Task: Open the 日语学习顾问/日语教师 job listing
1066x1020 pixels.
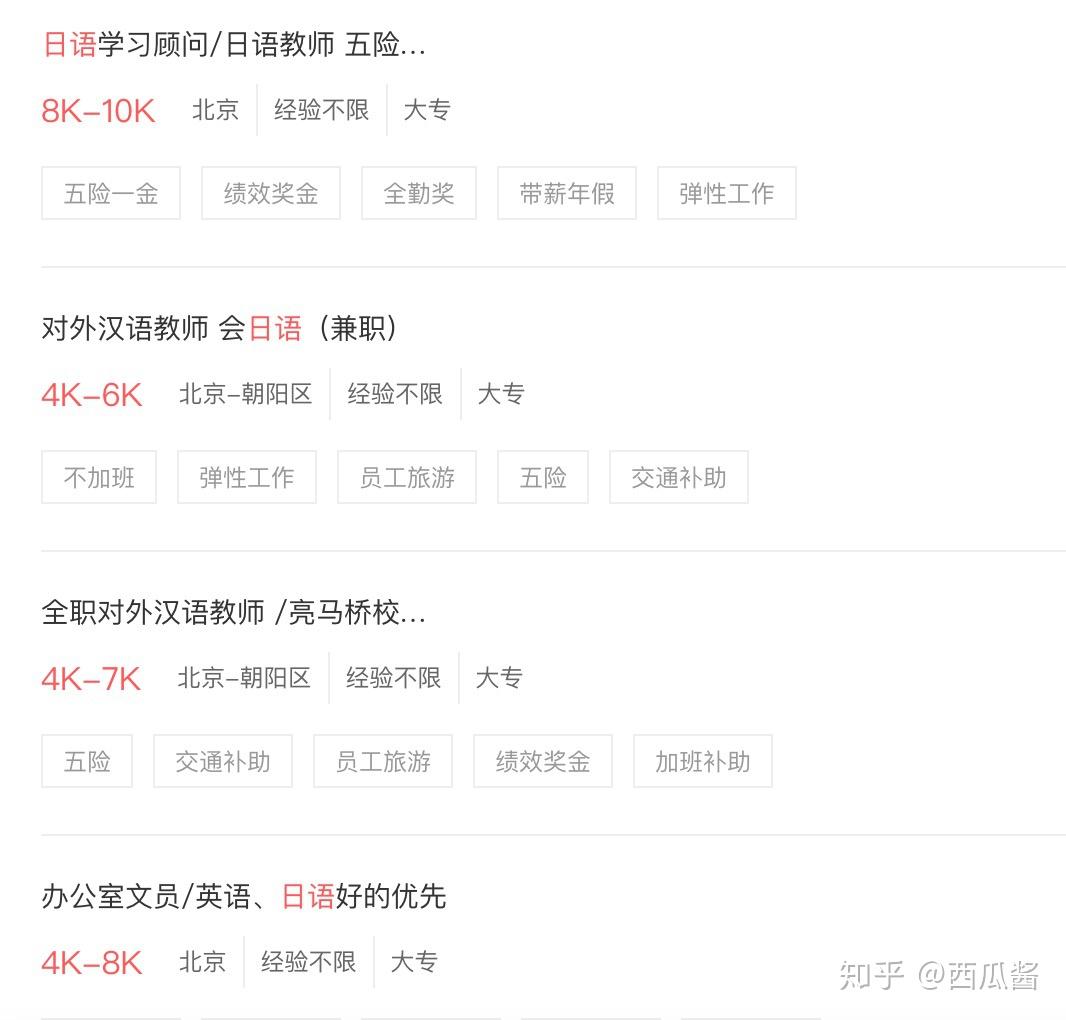Action: (234, 45)
